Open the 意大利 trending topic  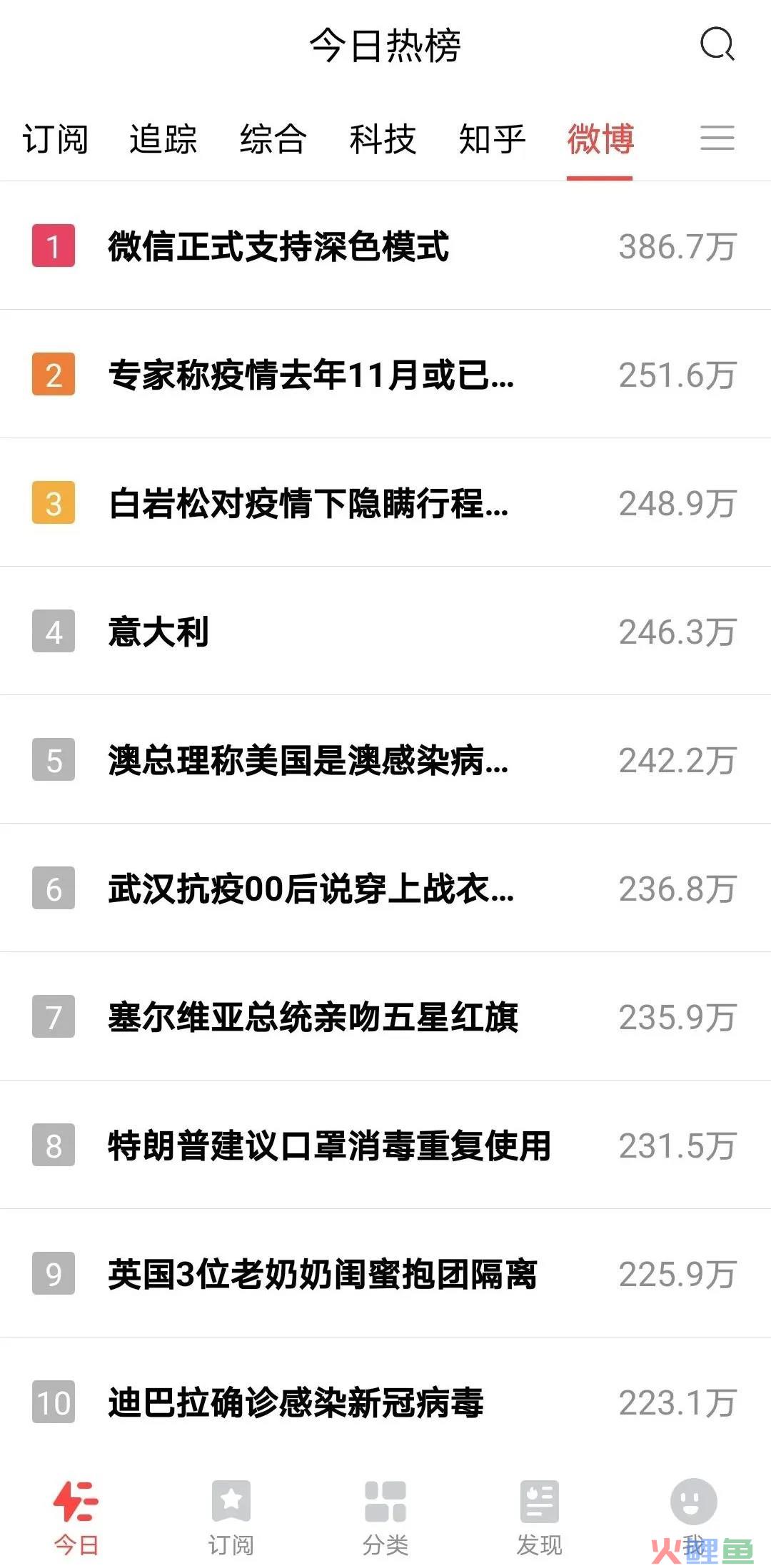(x=158, y=632)
